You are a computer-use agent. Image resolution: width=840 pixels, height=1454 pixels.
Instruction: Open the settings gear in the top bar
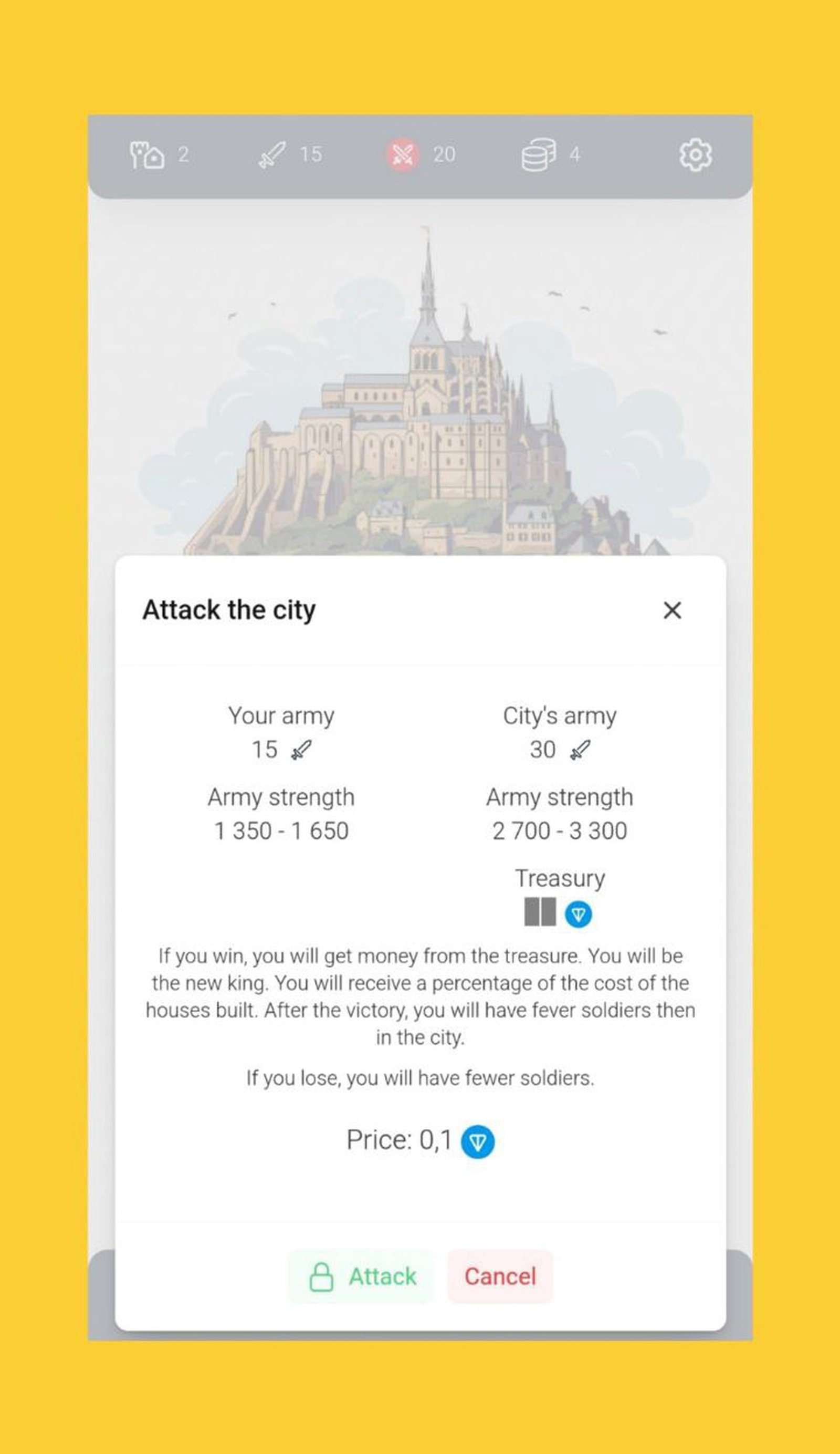696,154
